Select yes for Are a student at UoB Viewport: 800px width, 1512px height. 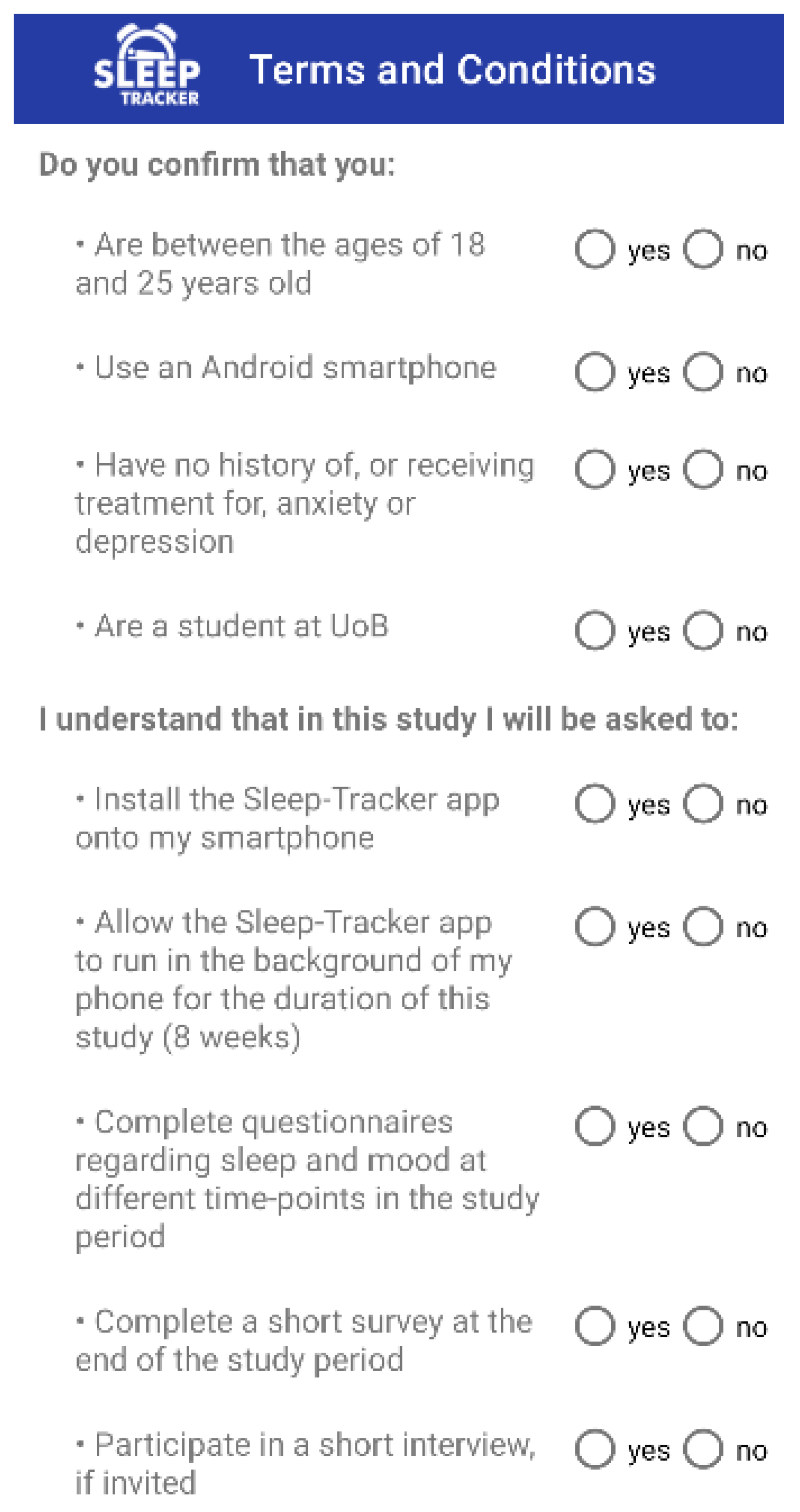click(x=595, y=630)
